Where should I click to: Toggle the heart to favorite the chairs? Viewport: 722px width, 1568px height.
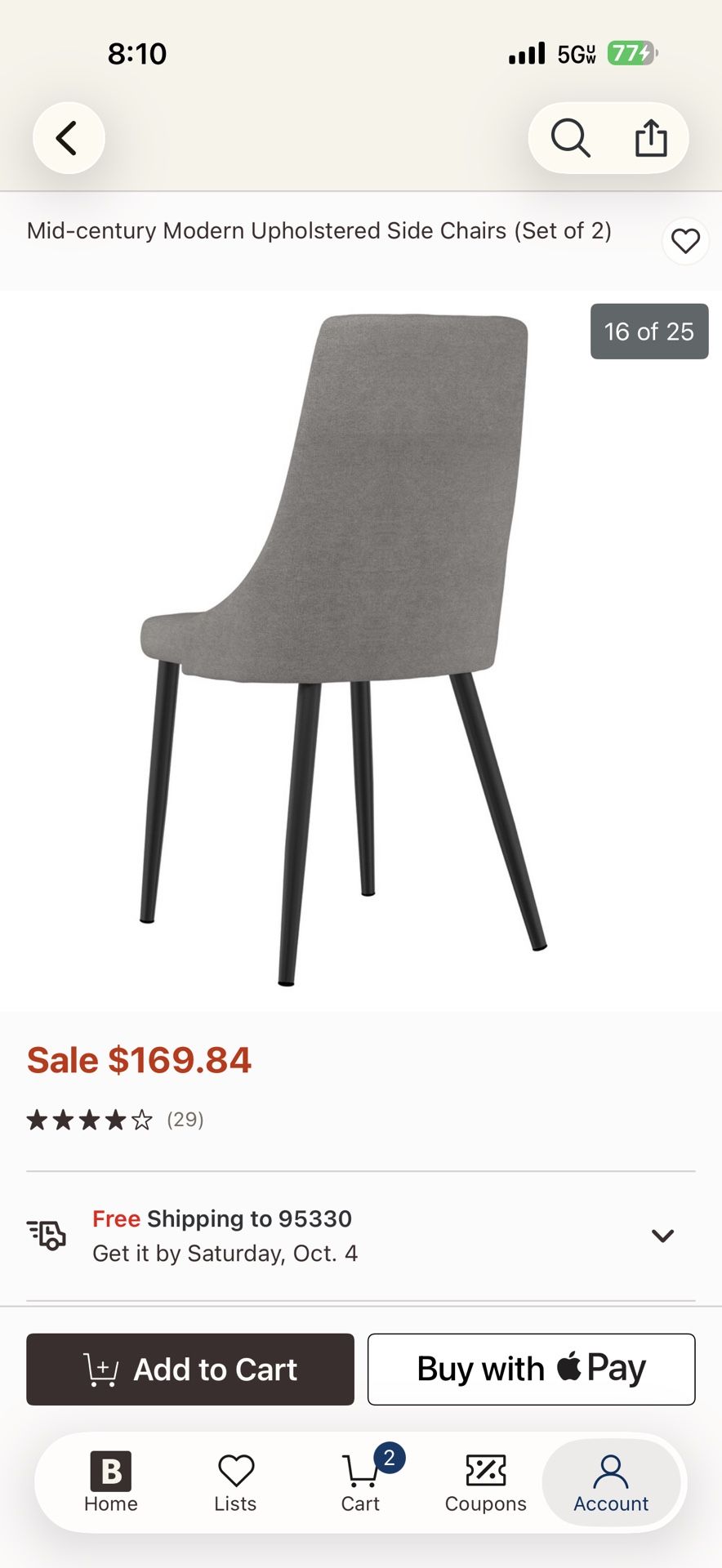(x=685, y=242)
